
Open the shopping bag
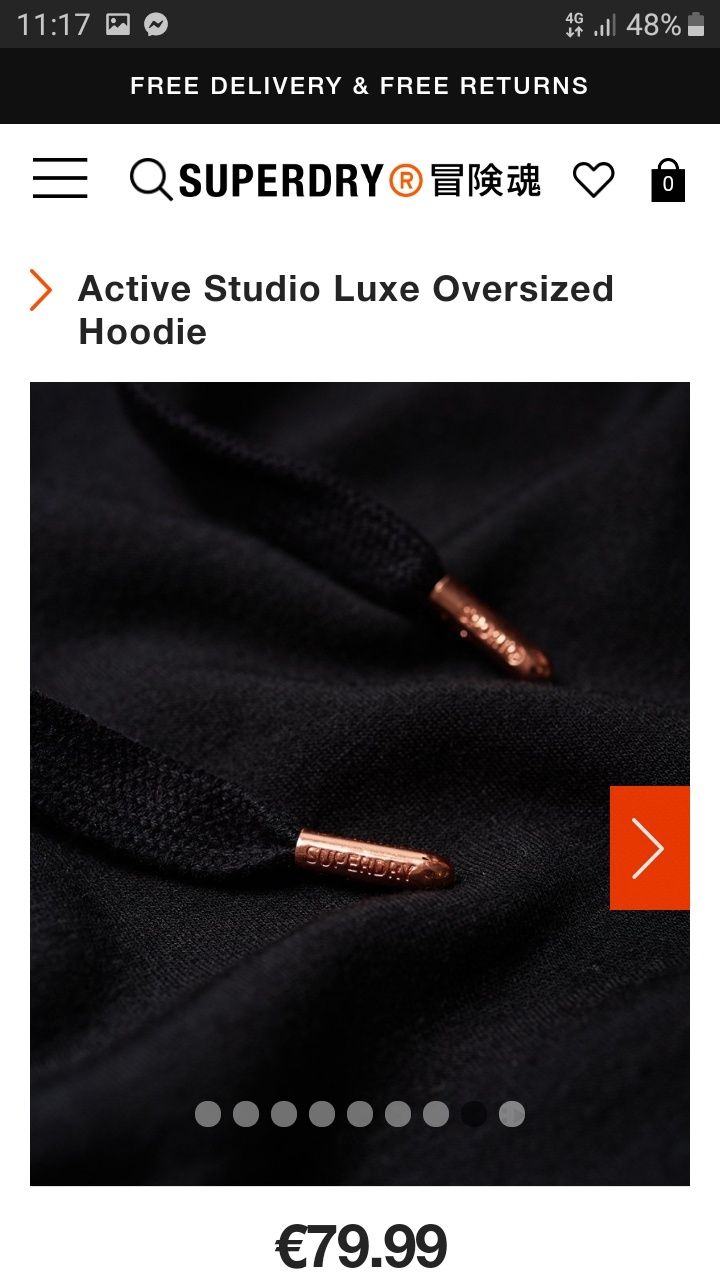click(x=667, y=181)
